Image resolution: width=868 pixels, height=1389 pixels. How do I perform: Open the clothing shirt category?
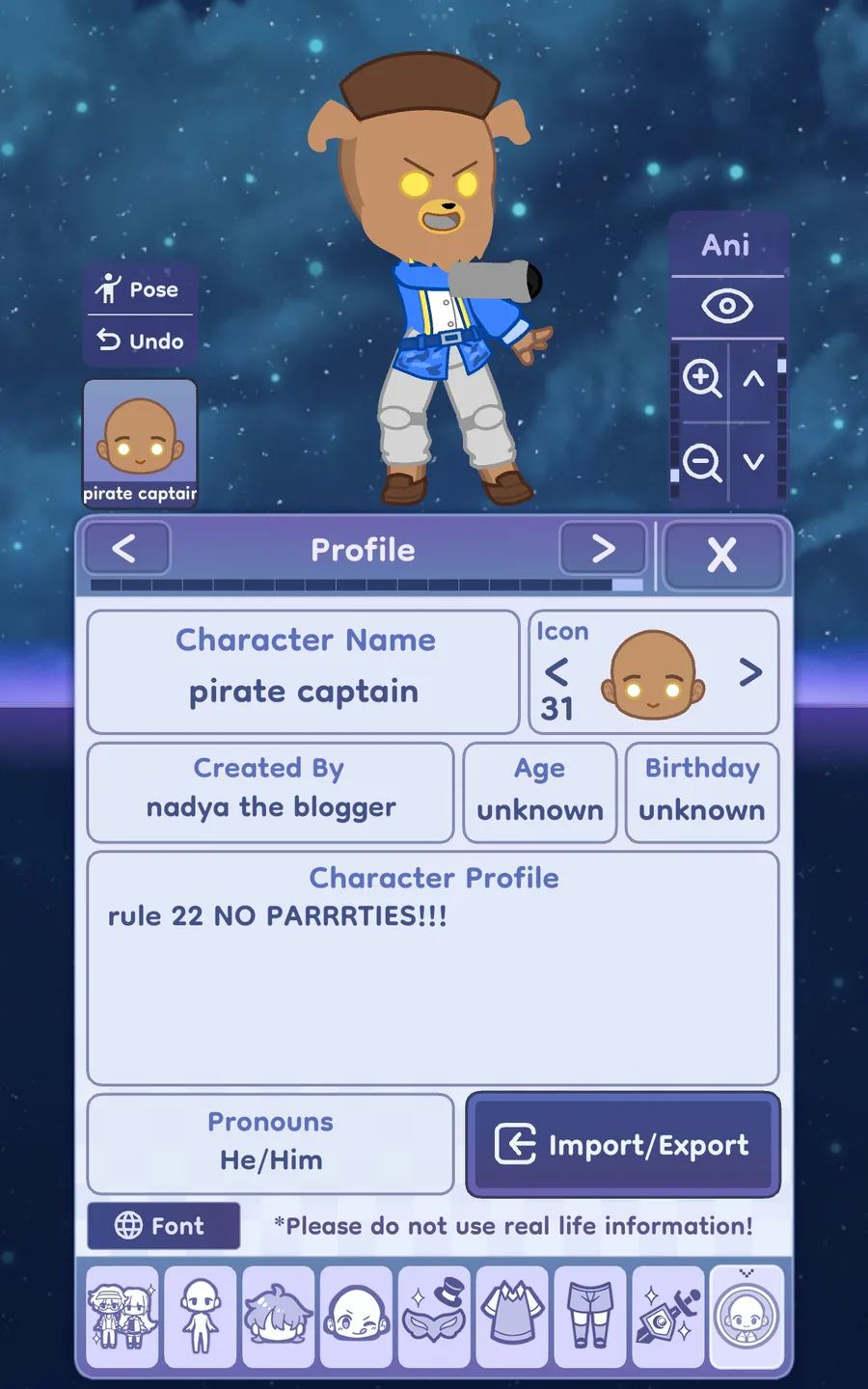(512, 1317)
